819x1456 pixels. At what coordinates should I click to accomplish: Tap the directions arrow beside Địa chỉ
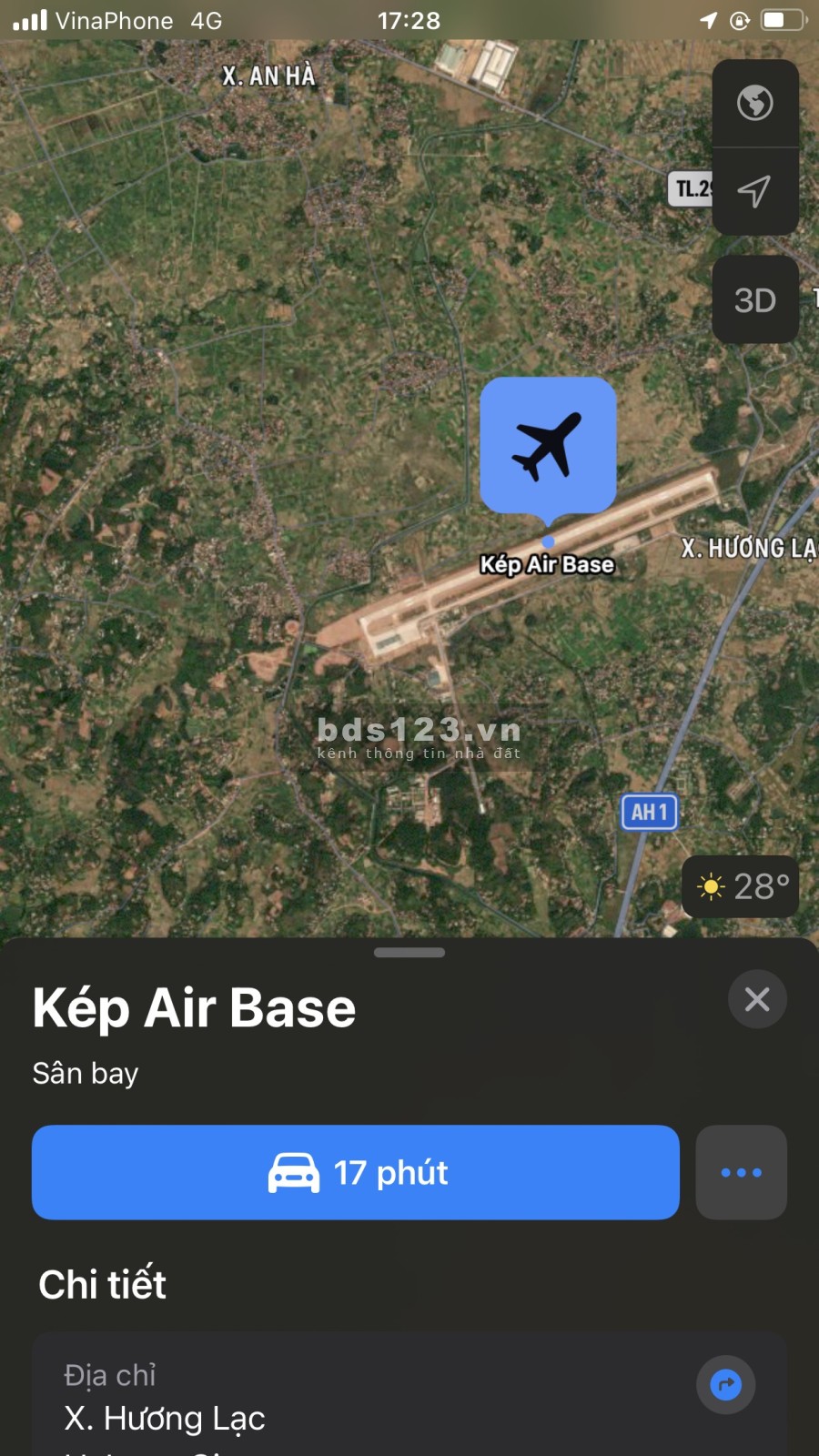tap(725, 1385)
